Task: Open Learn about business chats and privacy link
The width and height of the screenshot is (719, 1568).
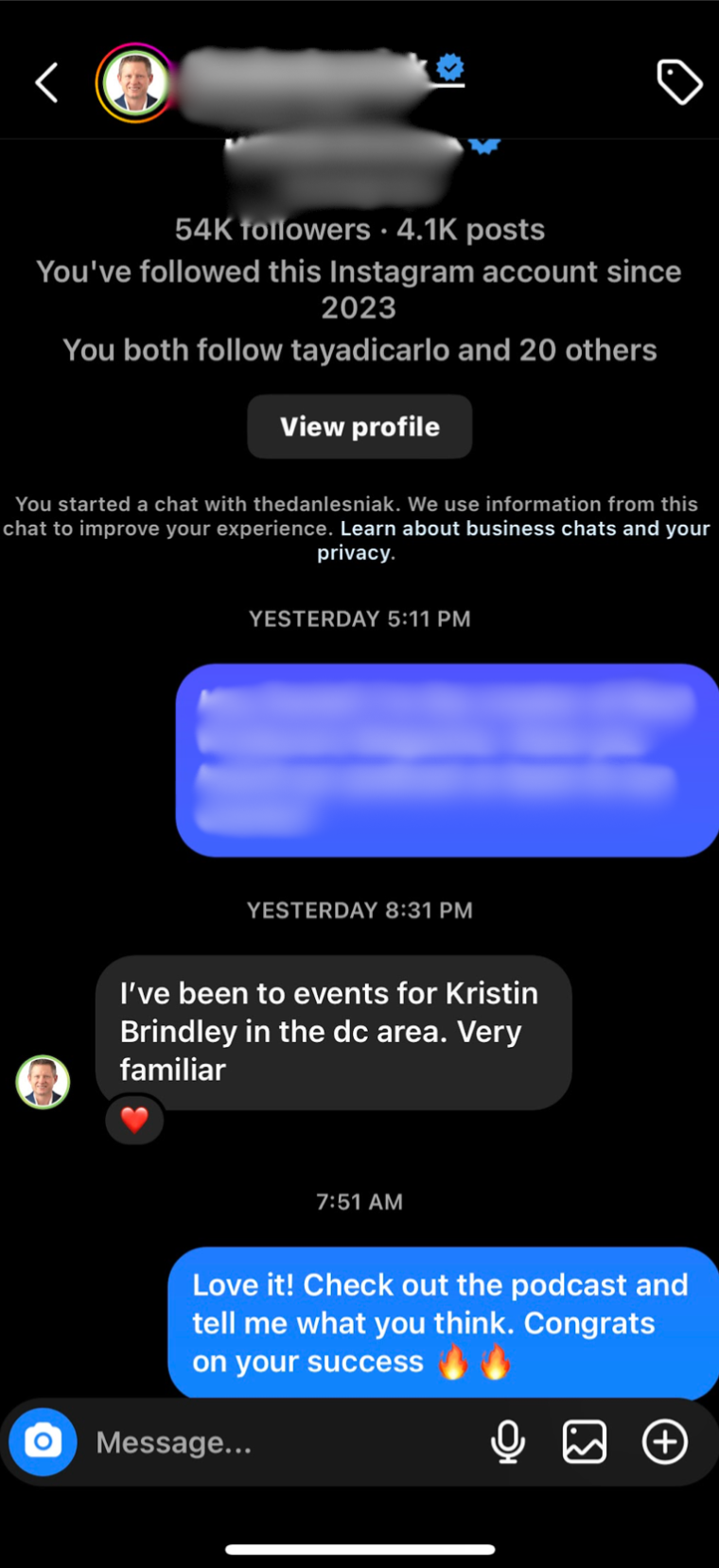Action: tap(524, 529)
